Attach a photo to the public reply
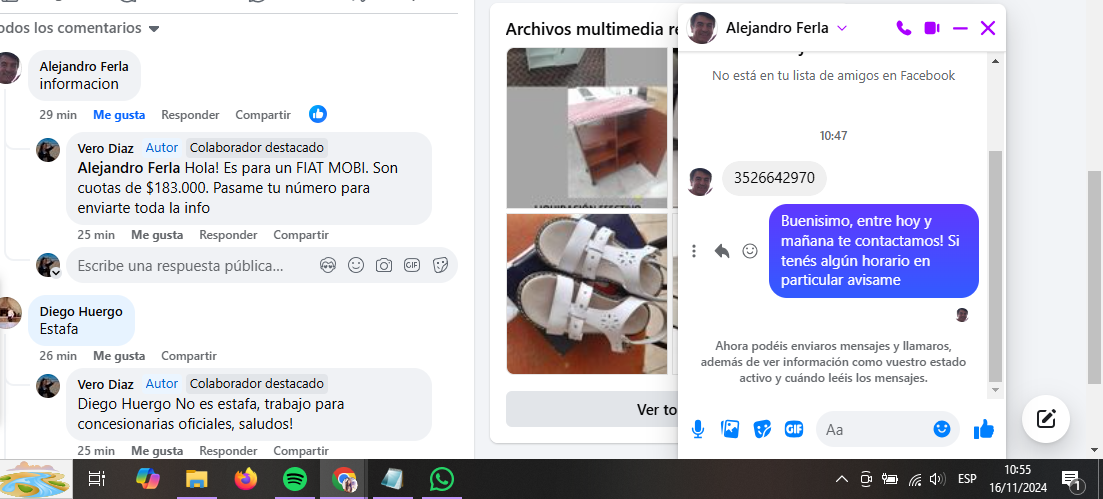 (x=383, y=266)
